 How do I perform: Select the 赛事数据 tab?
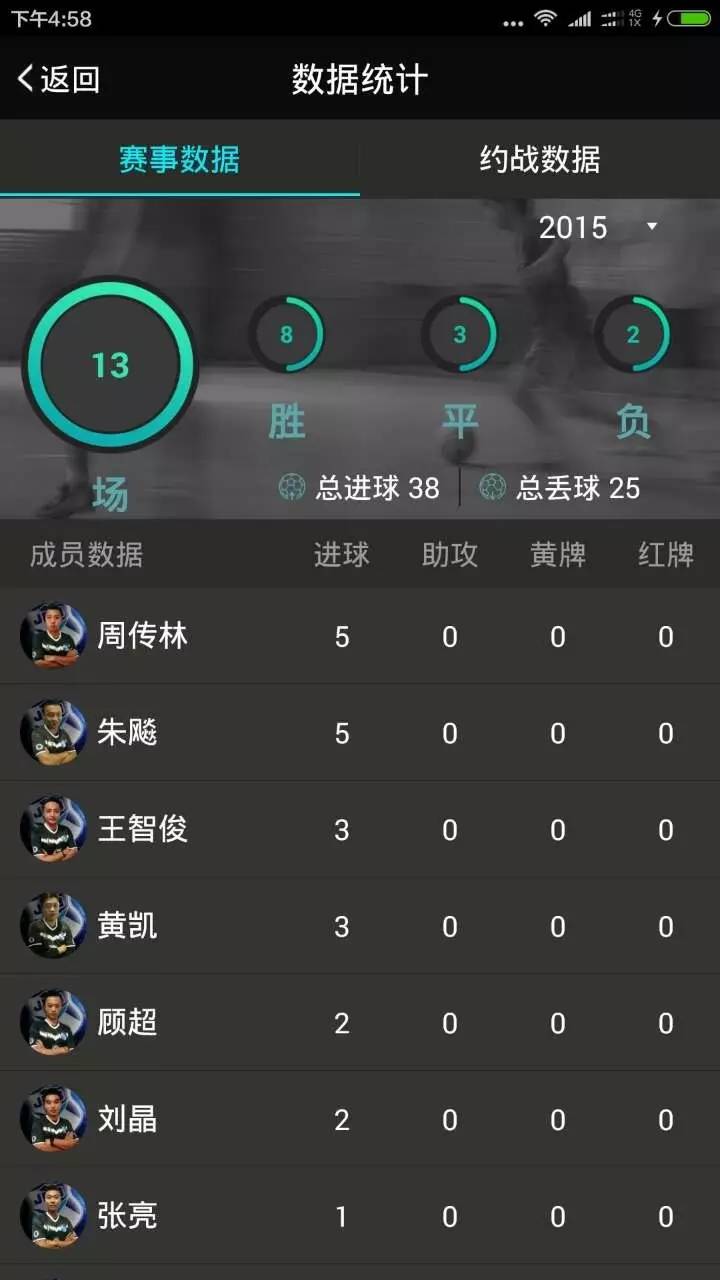180,158
